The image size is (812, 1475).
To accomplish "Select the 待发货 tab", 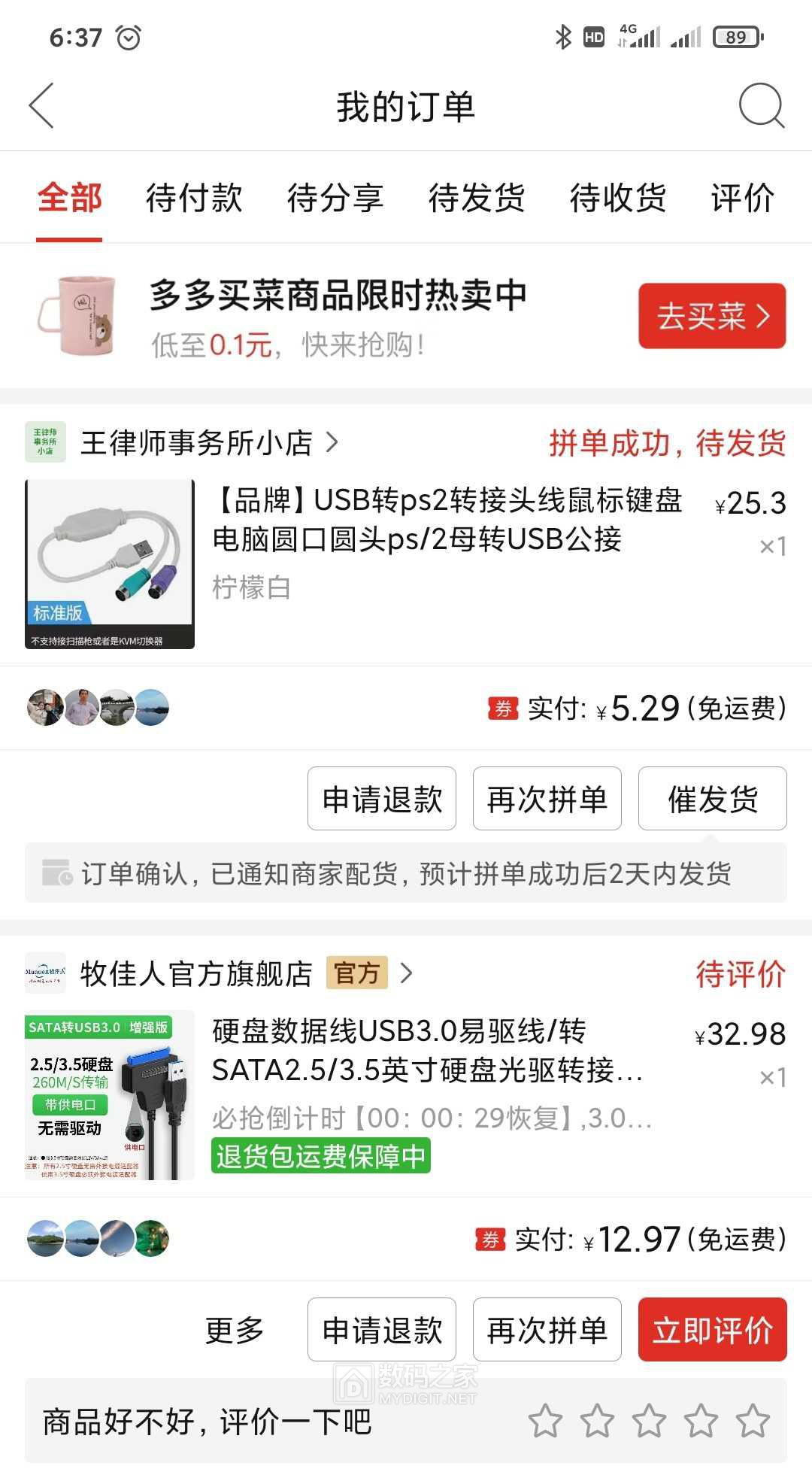I will [477, 199].
